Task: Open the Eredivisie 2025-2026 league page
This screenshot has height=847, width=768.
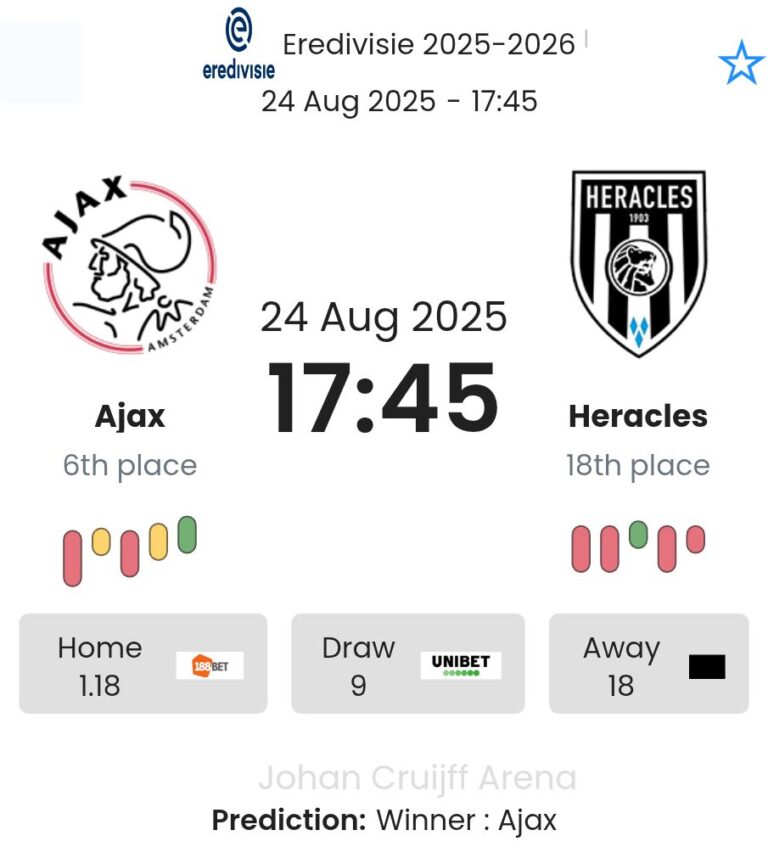Action: click(428, 45)
